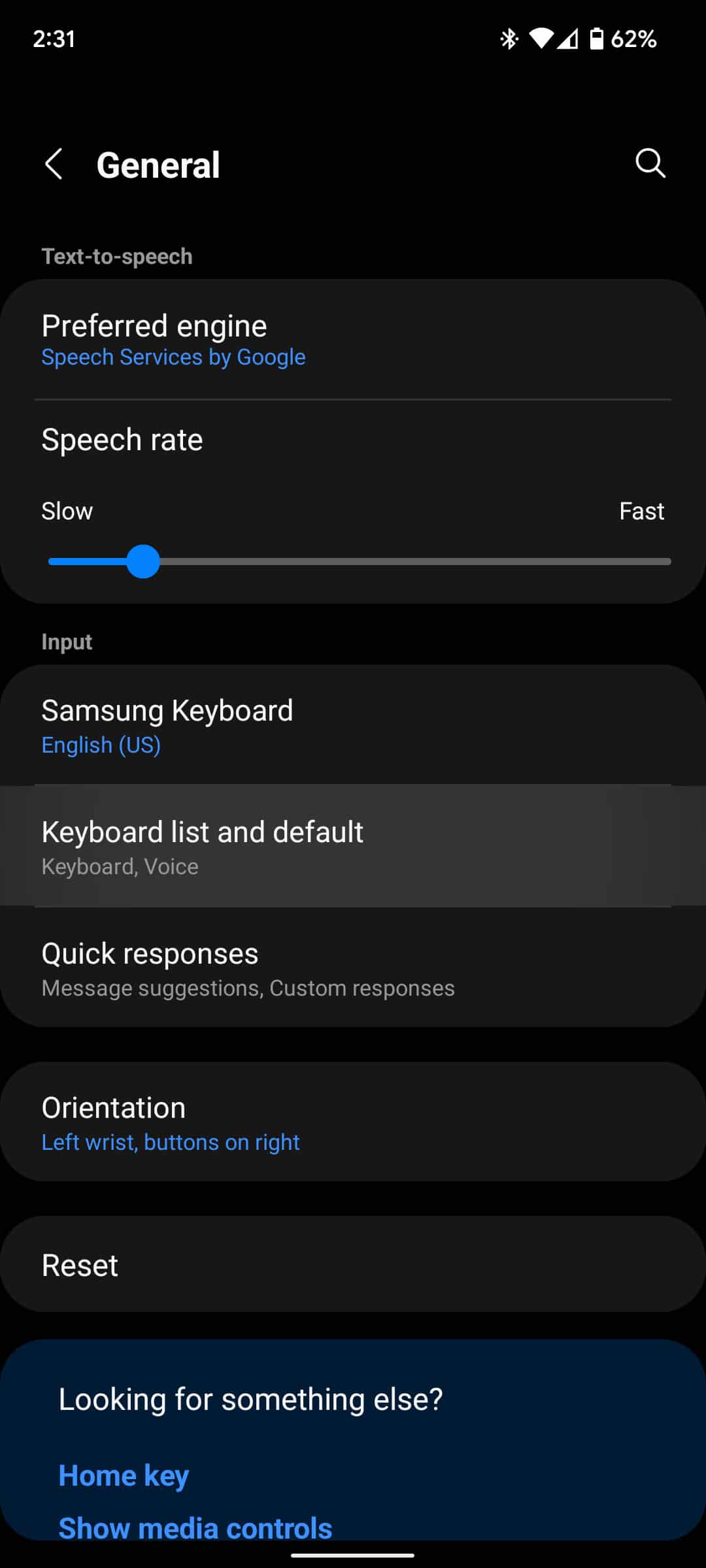This screenshot has height=1568, width=706.
Task: Click English (US) under Samsung Keyboard
Action: coord(101,744)
